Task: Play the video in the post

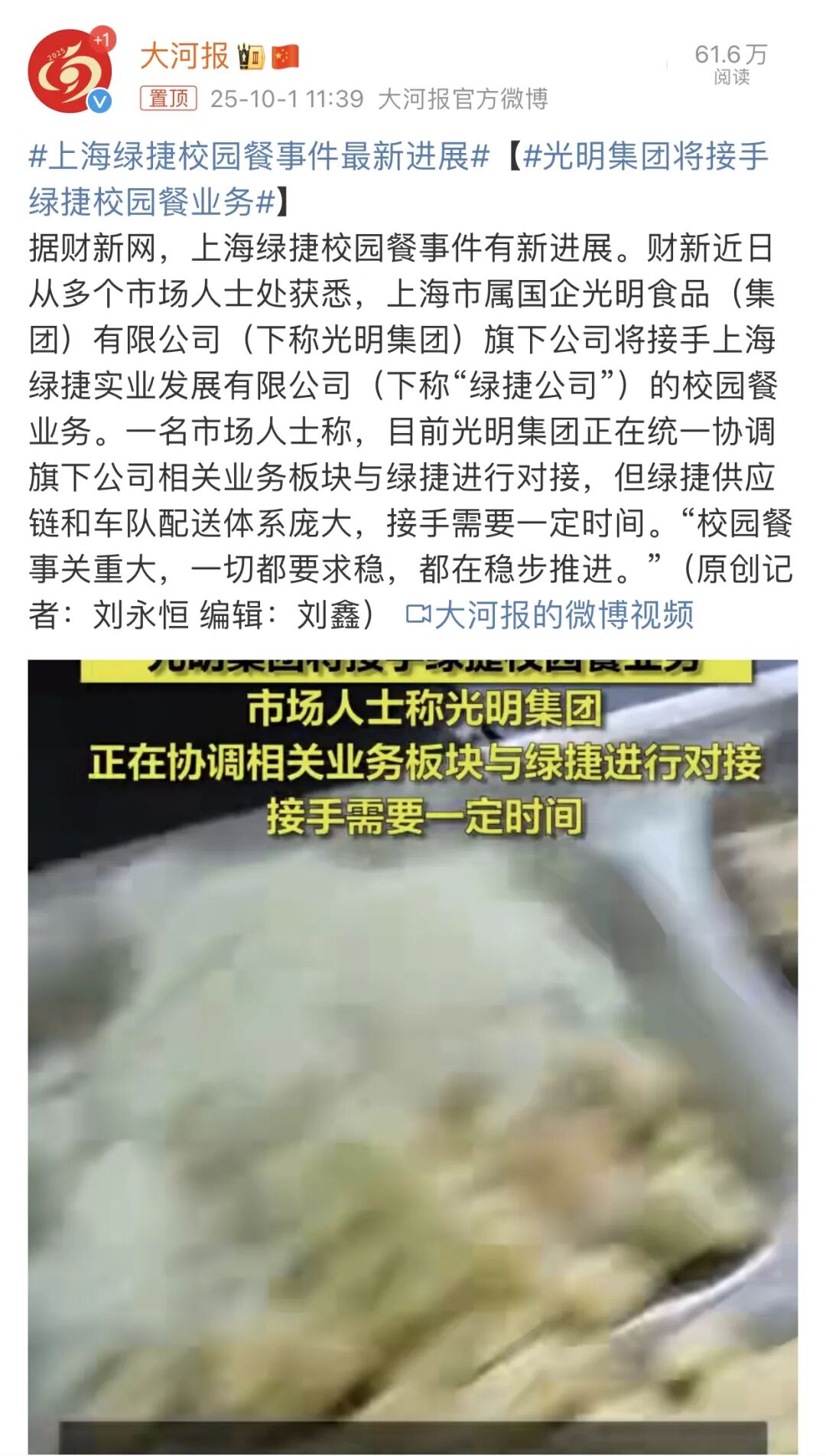Action: pyautogui.click(x=413, y=1056)
